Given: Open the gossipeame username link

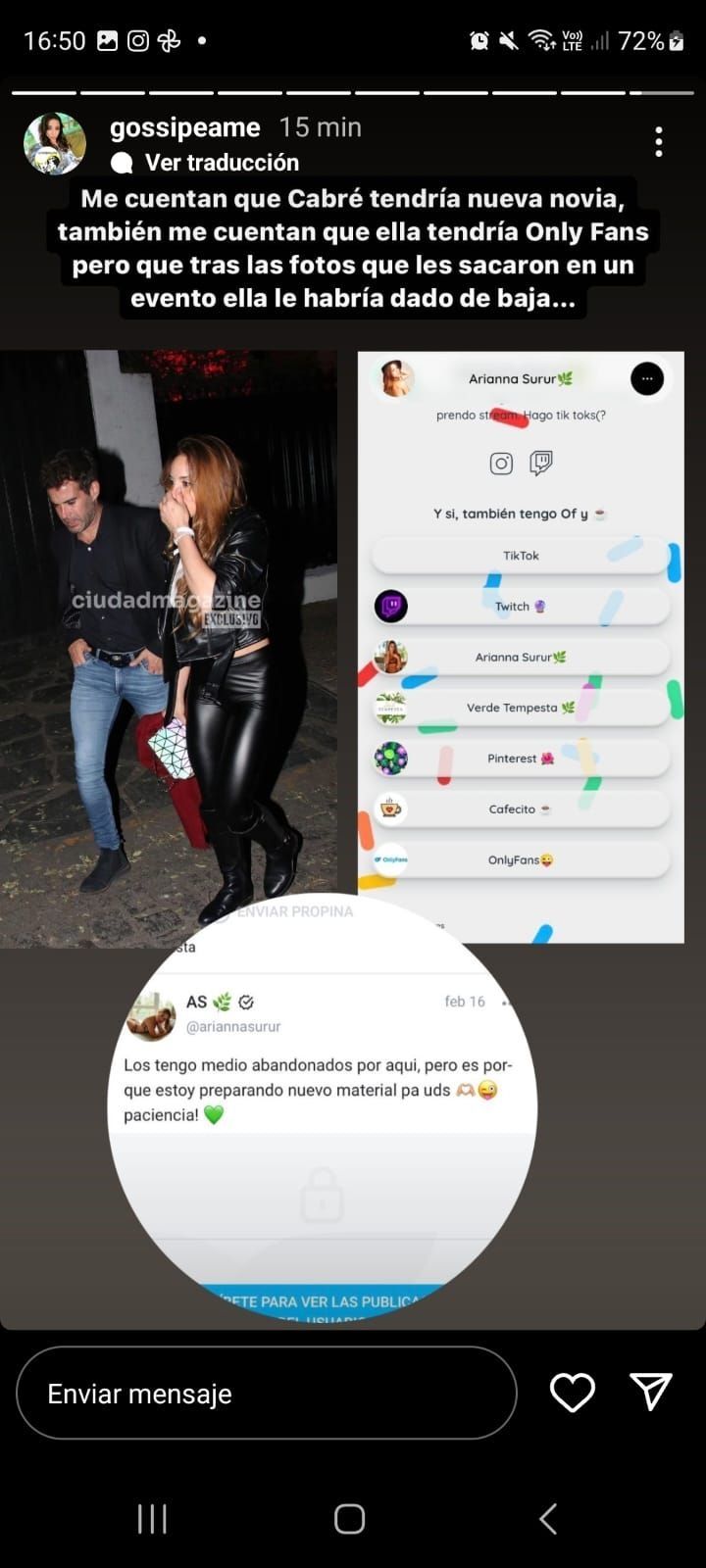Looking at the screenshot, I should pos(184,127).
